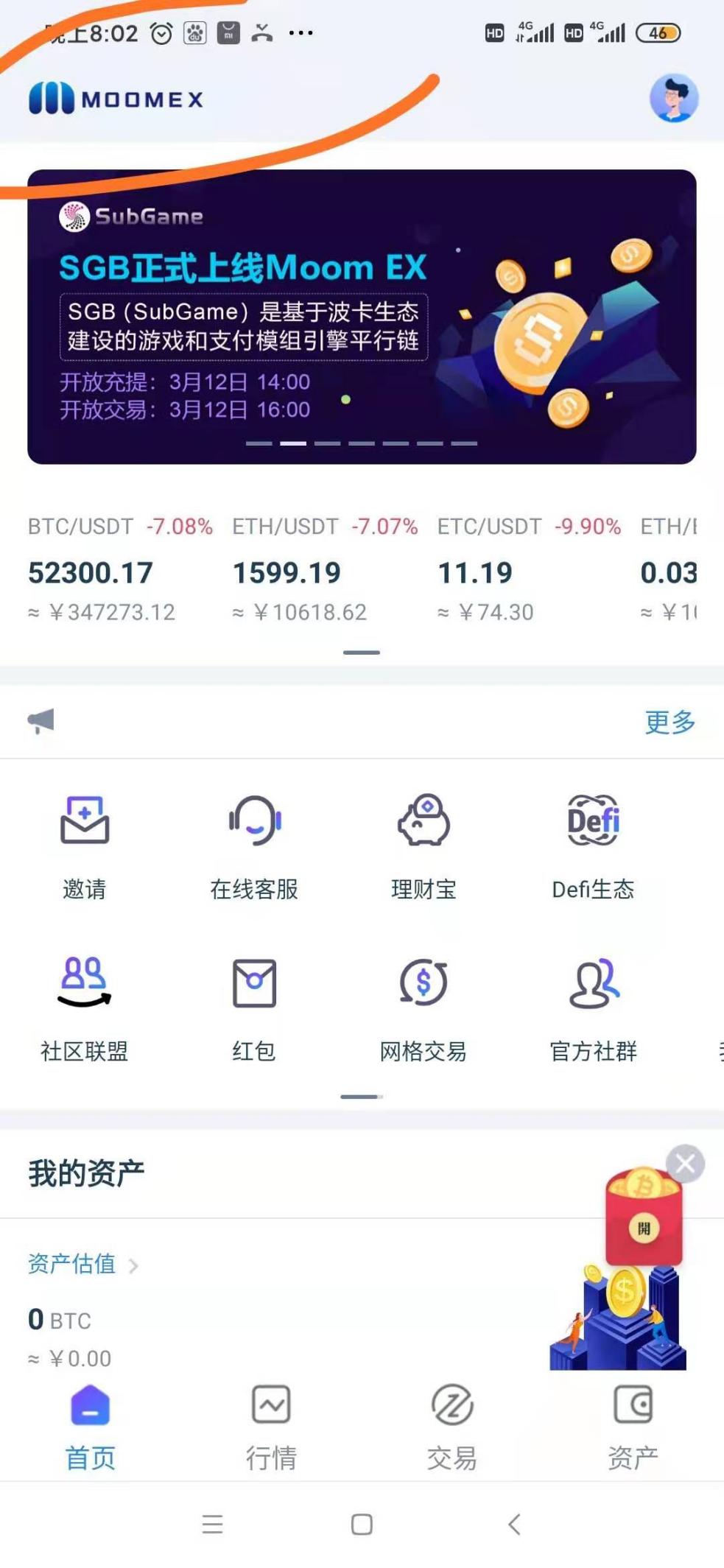
Task: Open the Defi生态 section
Action: 593,845
